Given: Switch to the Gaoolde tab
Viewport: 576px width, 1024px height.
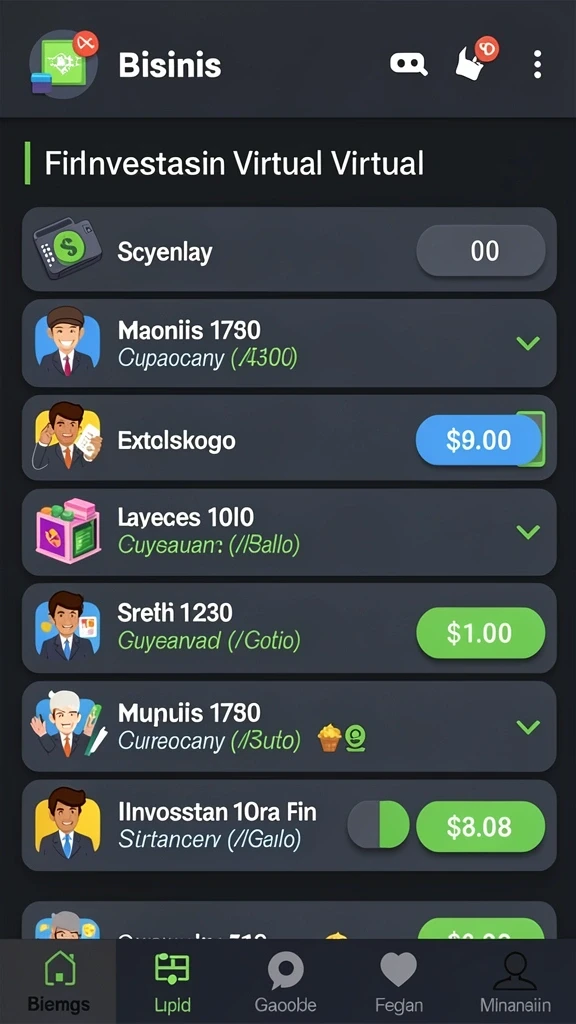Looking at the screenshot, I should point(285,981).
